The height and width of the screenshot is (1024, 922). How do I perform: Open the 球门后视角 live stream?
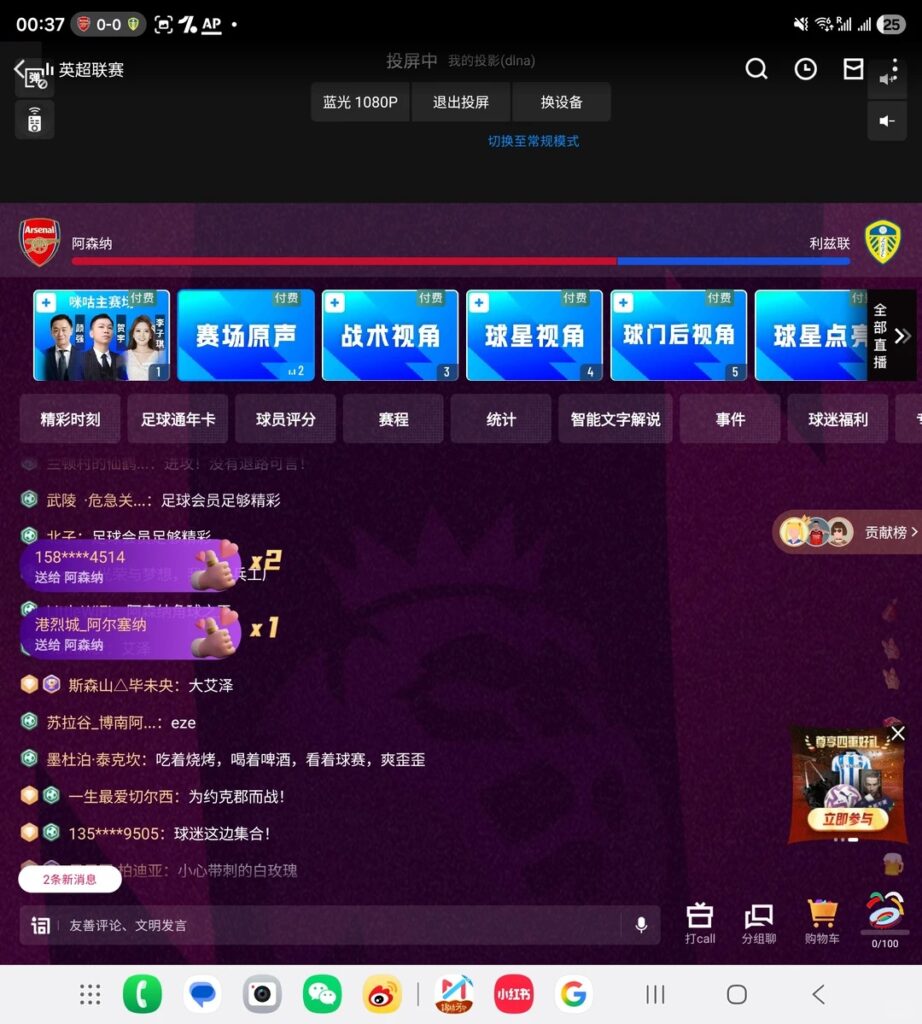click(678, 336)
